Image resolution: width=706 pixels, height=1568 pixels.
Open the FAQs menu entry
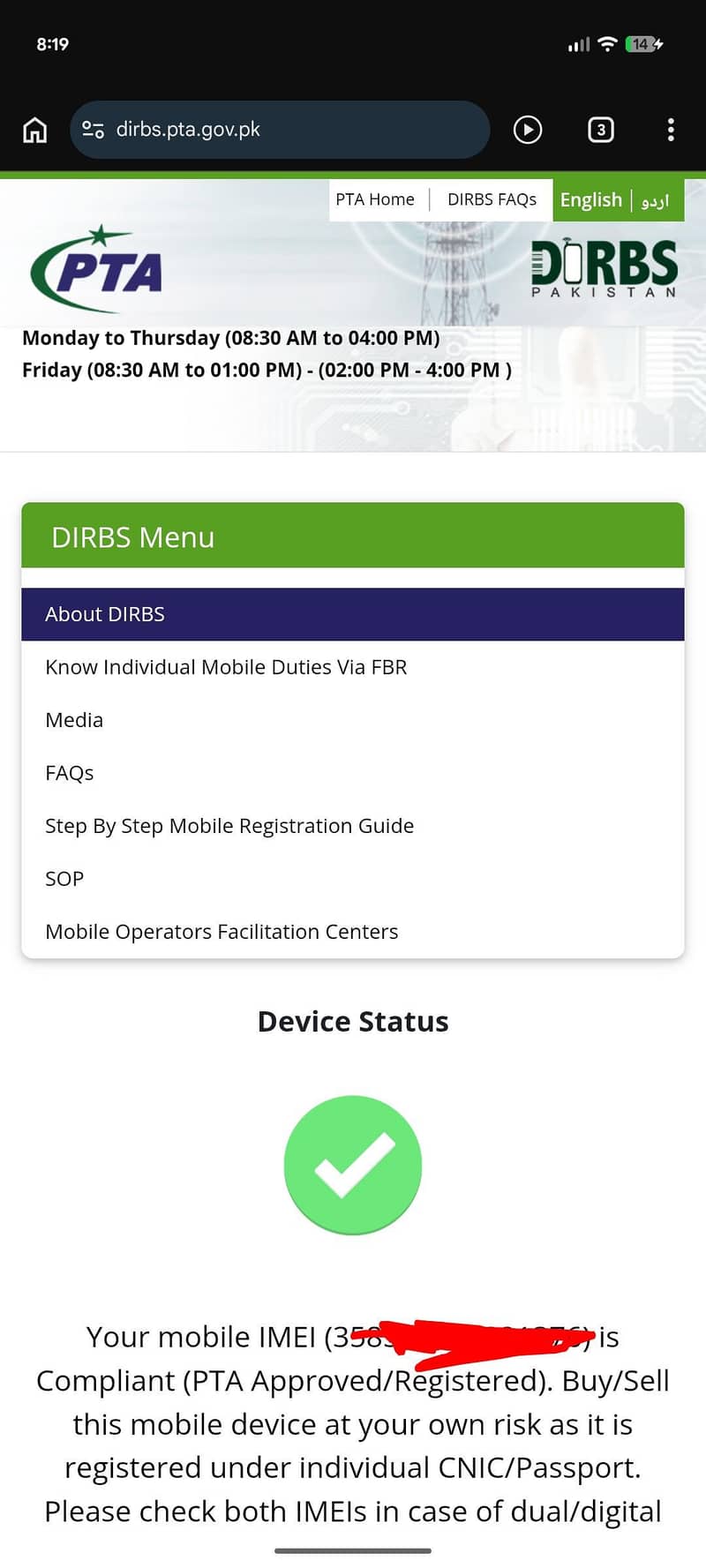click(69, 773)
